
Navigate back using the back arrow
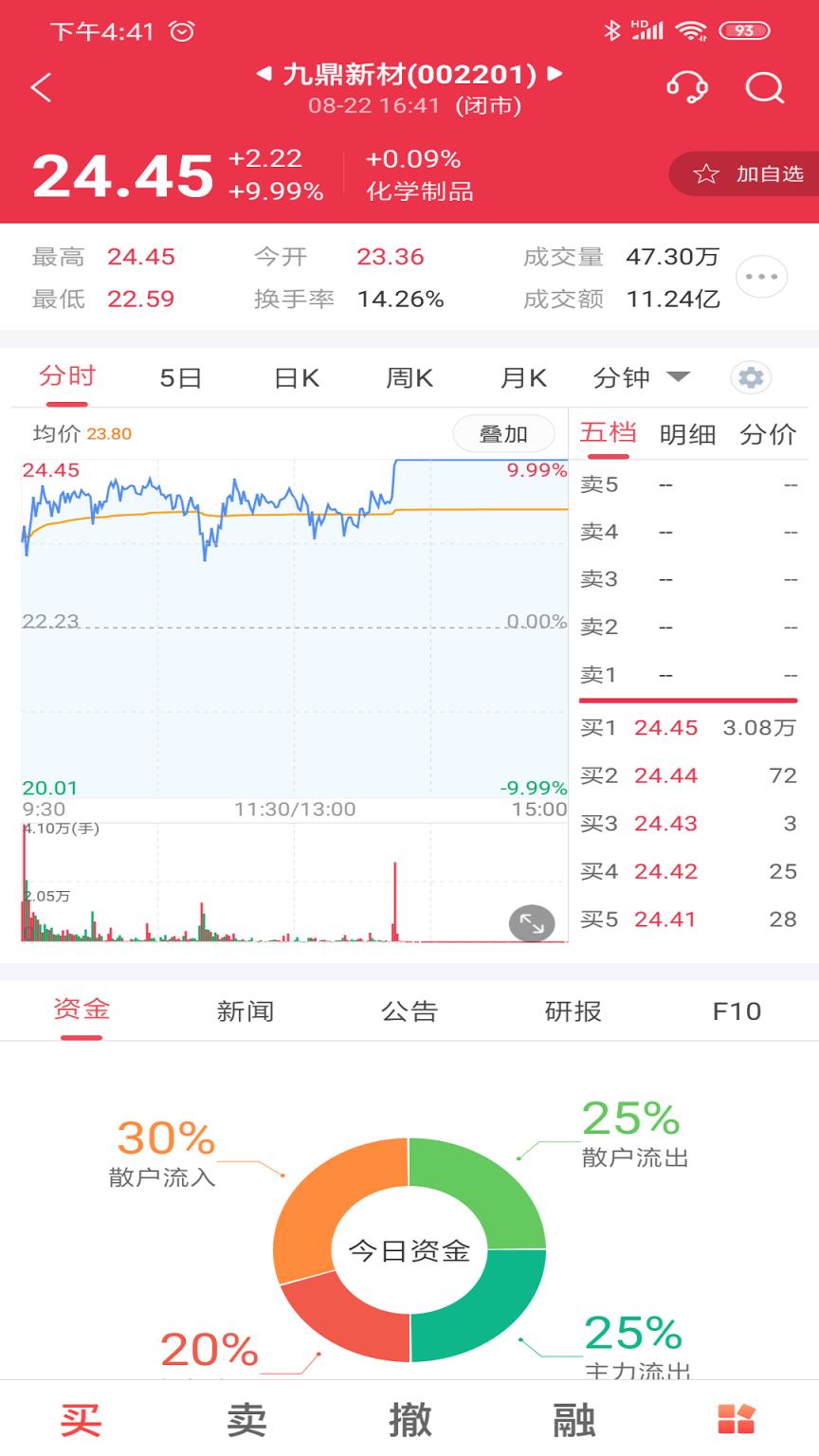tap(40, 87)
